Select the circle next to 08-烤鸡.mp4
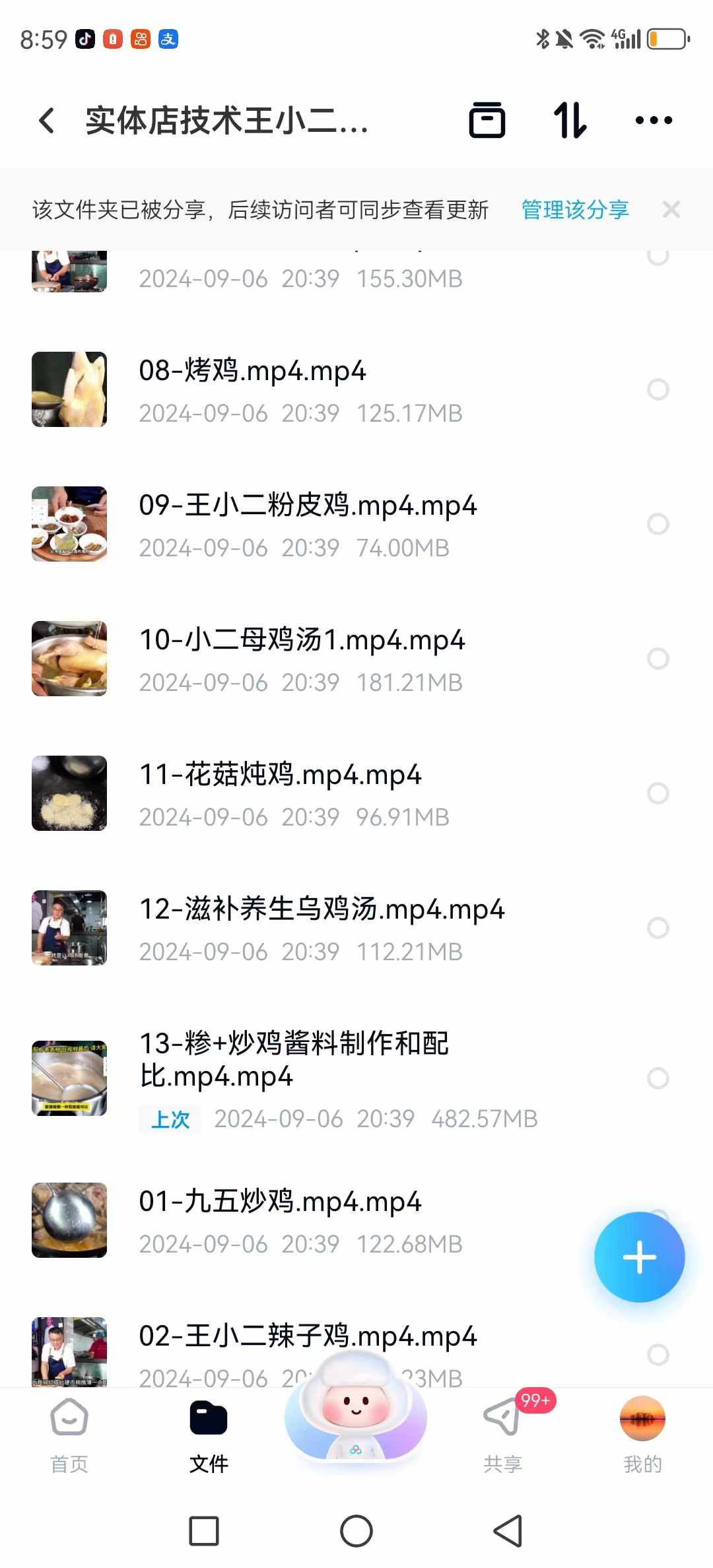This screenshot has width=713, height=1568. [x=658, y=389]
